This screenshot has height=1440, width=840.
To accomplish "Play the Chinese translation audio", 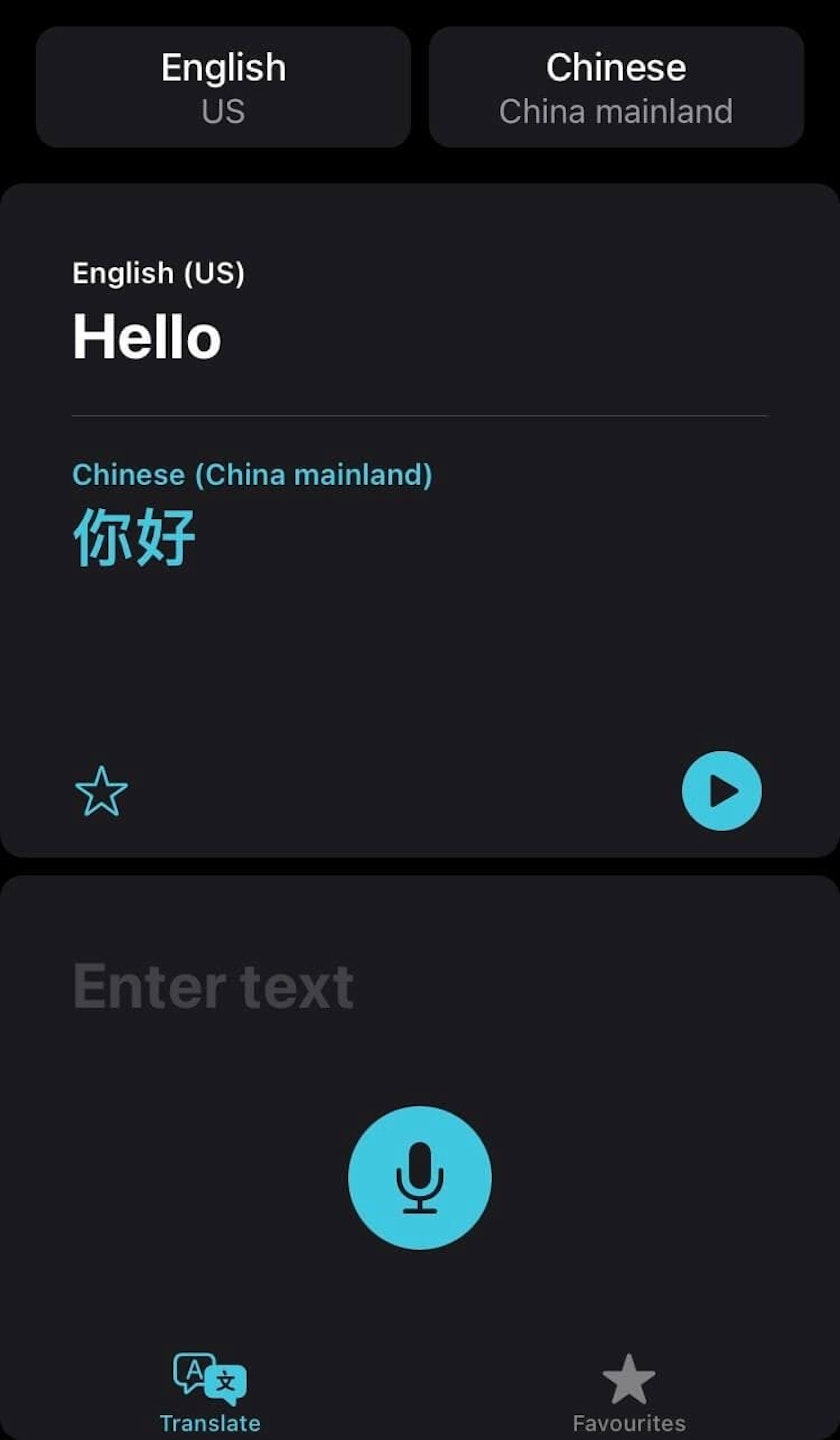I will pyautogui.click(x=721, y=791).
